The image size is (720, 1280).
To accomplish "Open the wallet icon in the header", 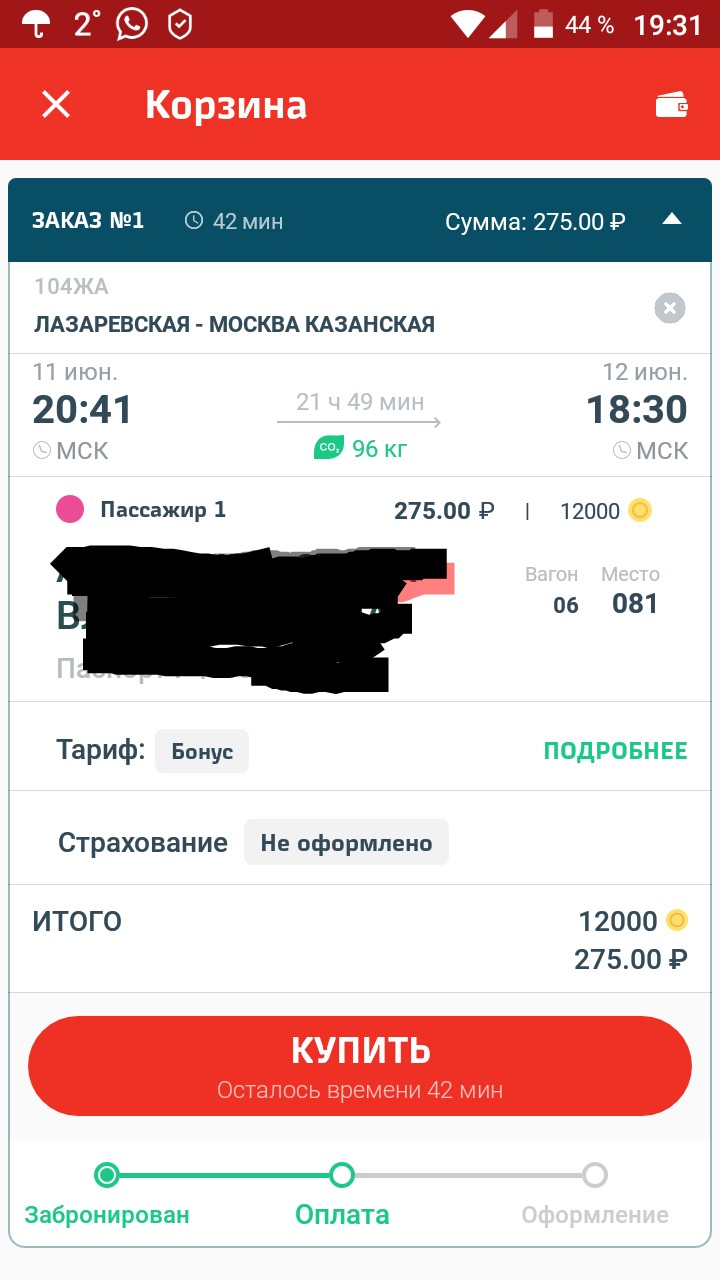I will [671, 104].
